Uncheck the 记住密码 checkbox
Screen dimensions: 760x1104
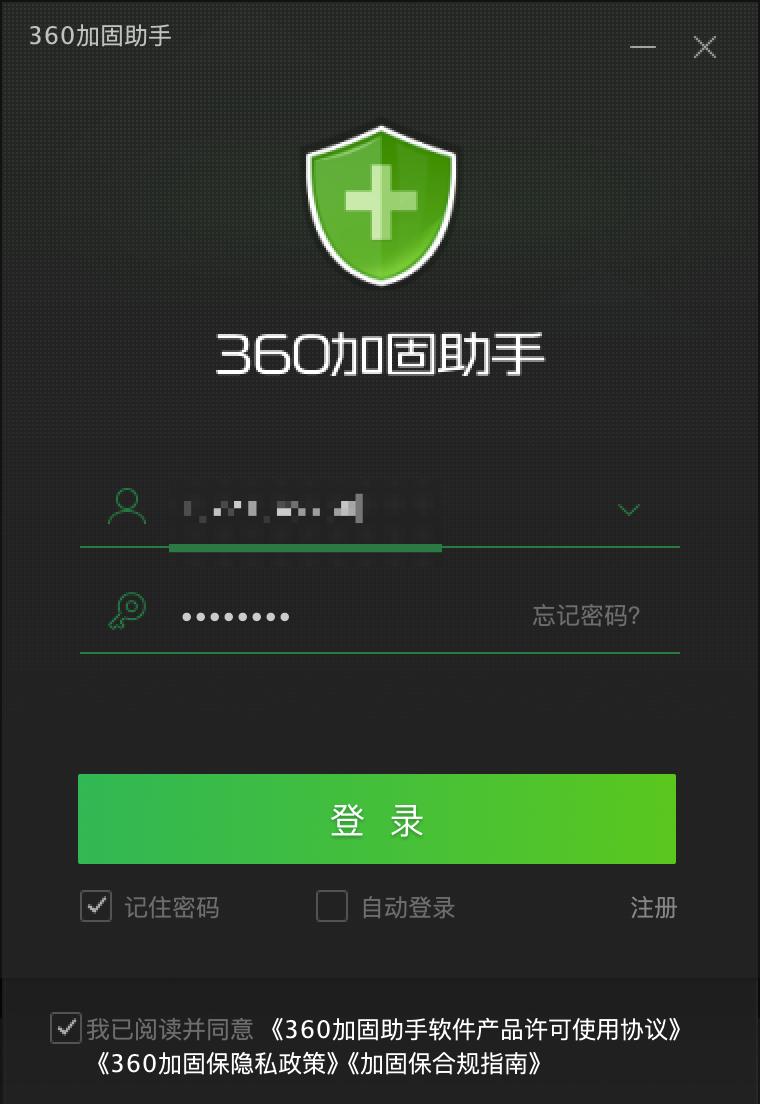(x=96, y=907)
